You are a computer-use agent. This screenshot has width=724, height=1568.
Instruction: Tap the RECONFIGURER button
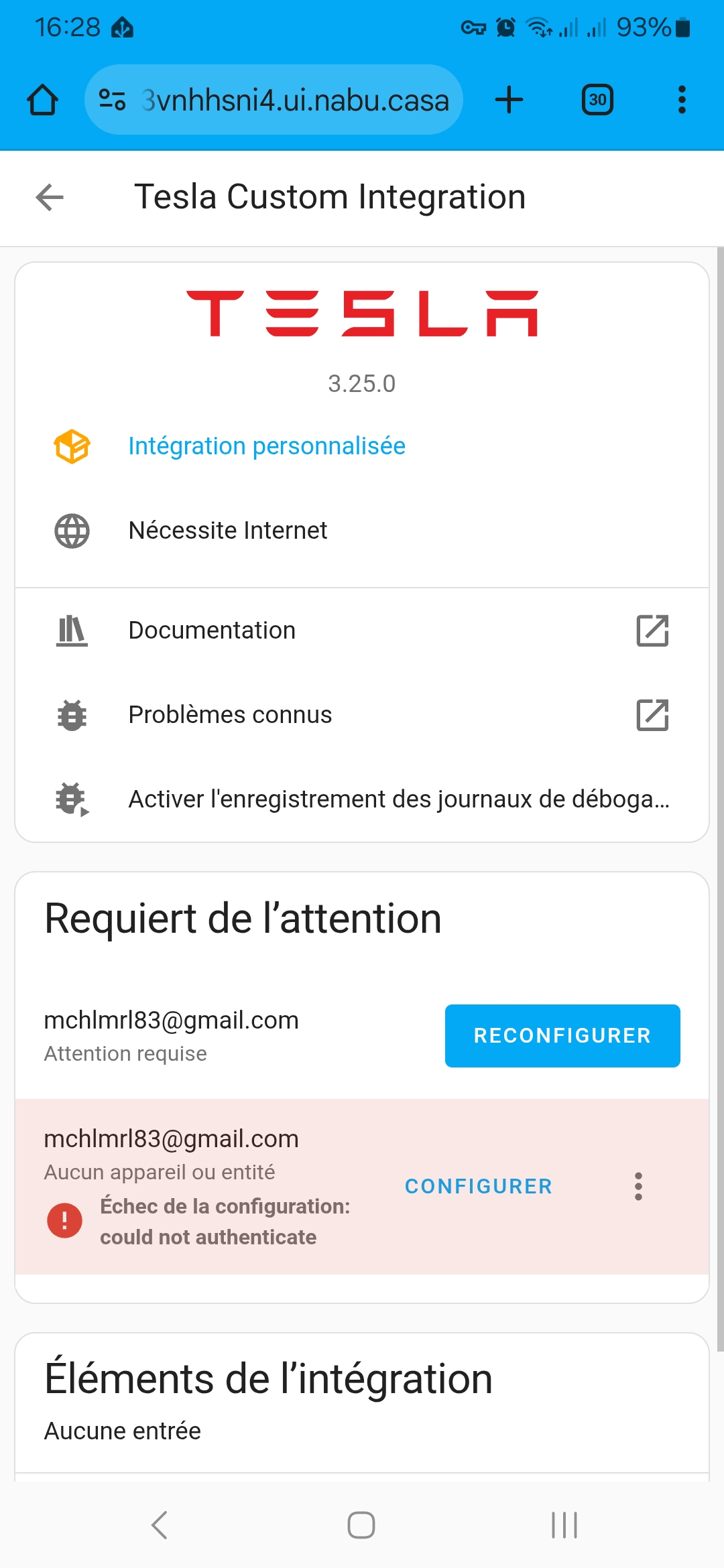(x=562, y=1036)
